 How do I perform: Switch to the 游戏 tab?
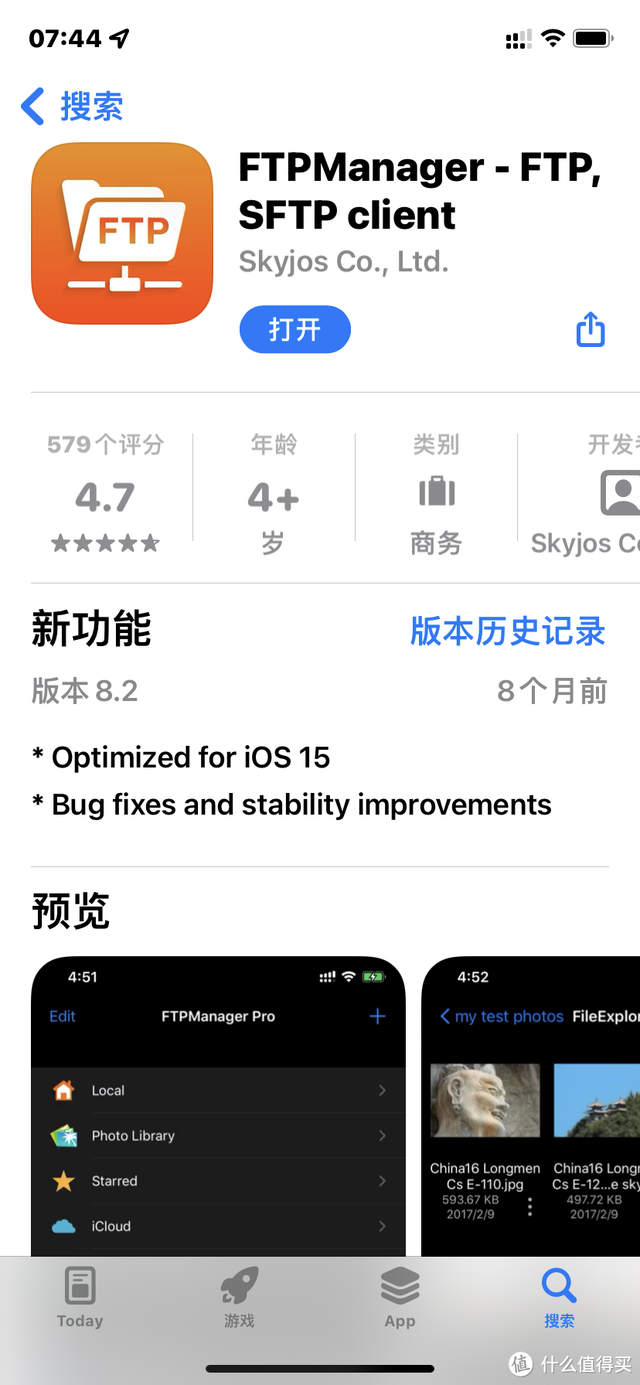[239, 1297]
